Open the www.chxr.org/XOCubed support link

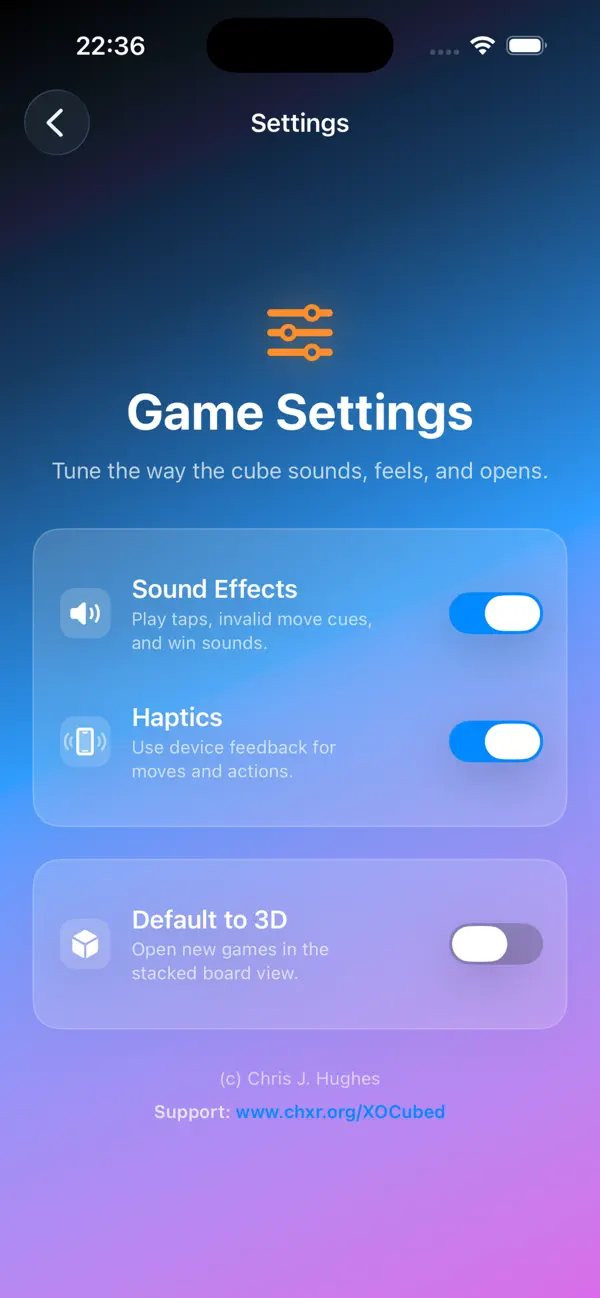pyautogui.click(x=340, y=1112)
